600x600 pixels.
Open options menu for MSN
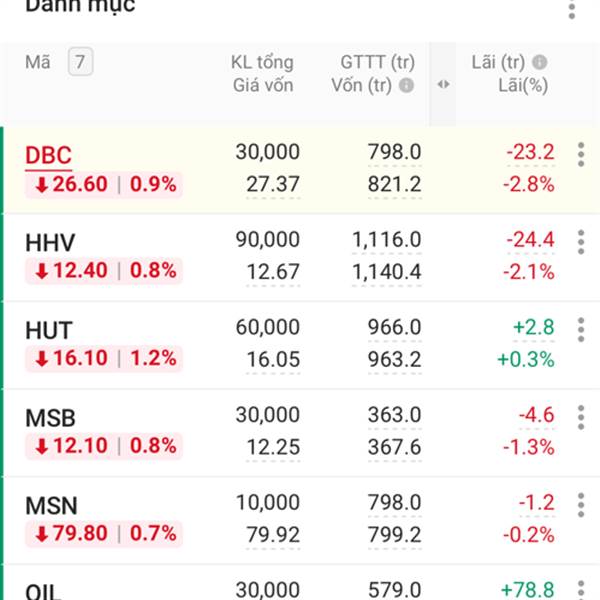click(580, 506)
